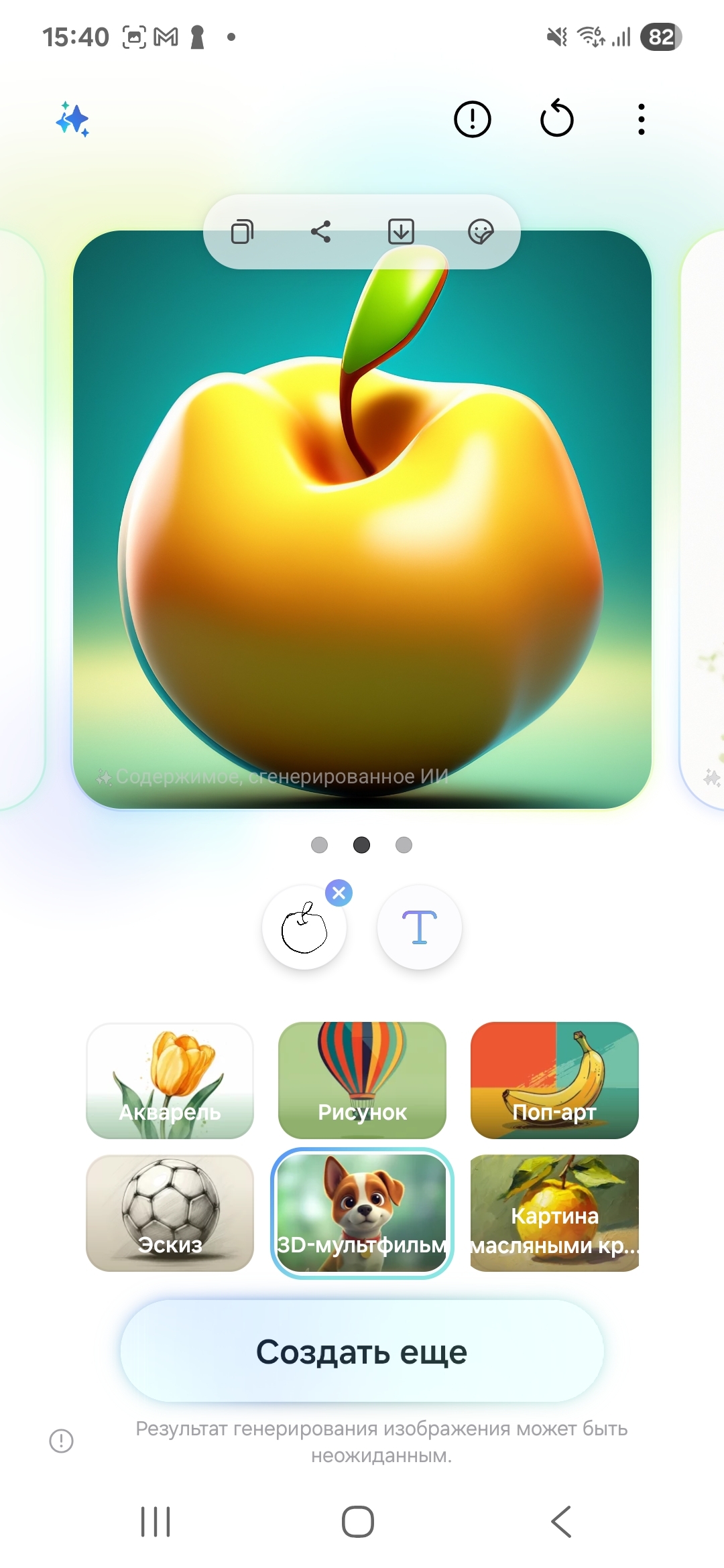Share the generated image
Viewport: 724px width, 1568px height.
(321, 232)
